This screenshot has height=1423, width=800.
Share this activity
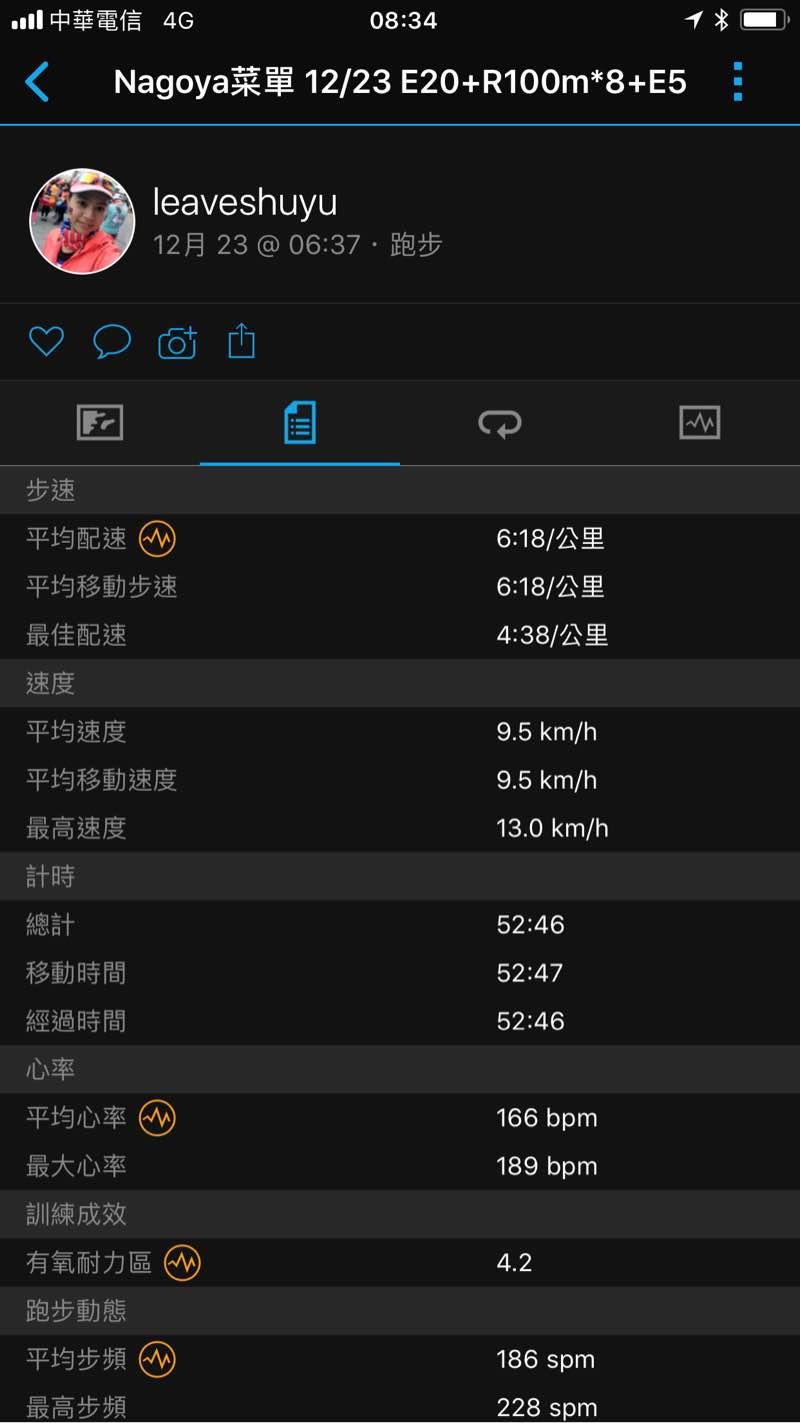pos(242,342)
